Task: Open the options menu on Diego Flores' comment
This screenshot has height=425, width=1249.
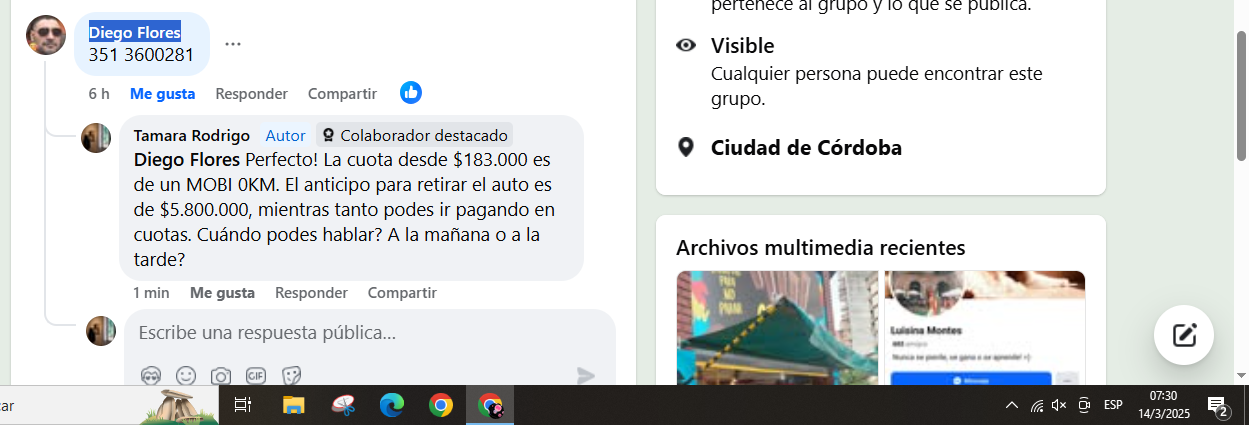Action: point(232,44)
